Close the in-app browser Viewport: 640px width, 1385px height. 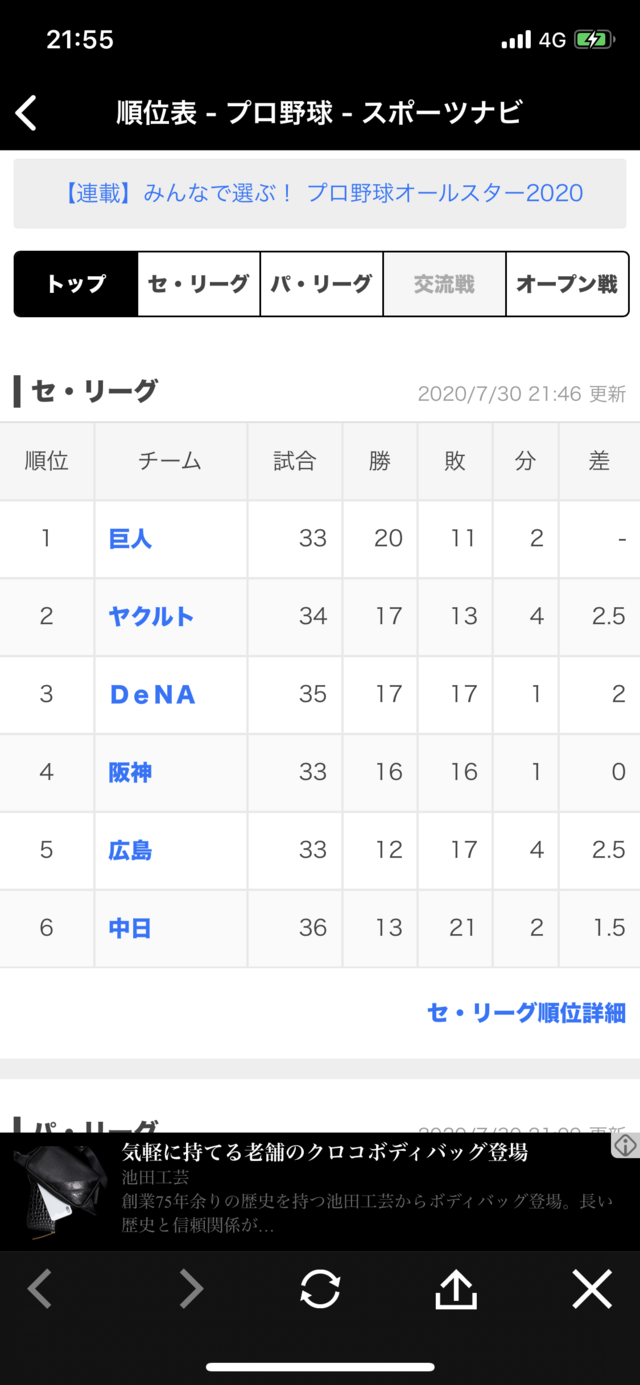(591, 1289)
